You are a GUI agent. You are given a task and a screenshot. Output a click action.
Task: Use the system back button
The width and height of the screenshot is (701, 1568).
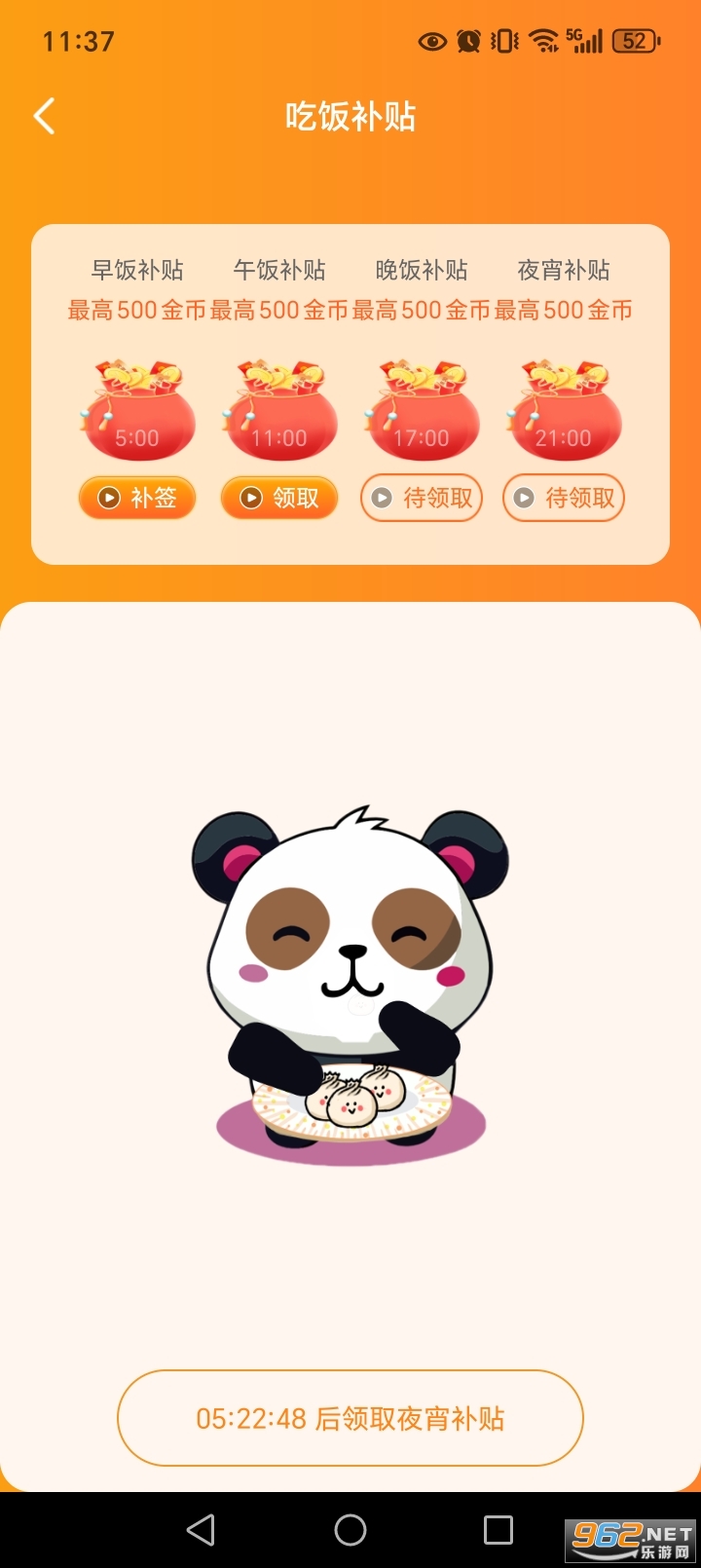click(x=201, y=1530)
